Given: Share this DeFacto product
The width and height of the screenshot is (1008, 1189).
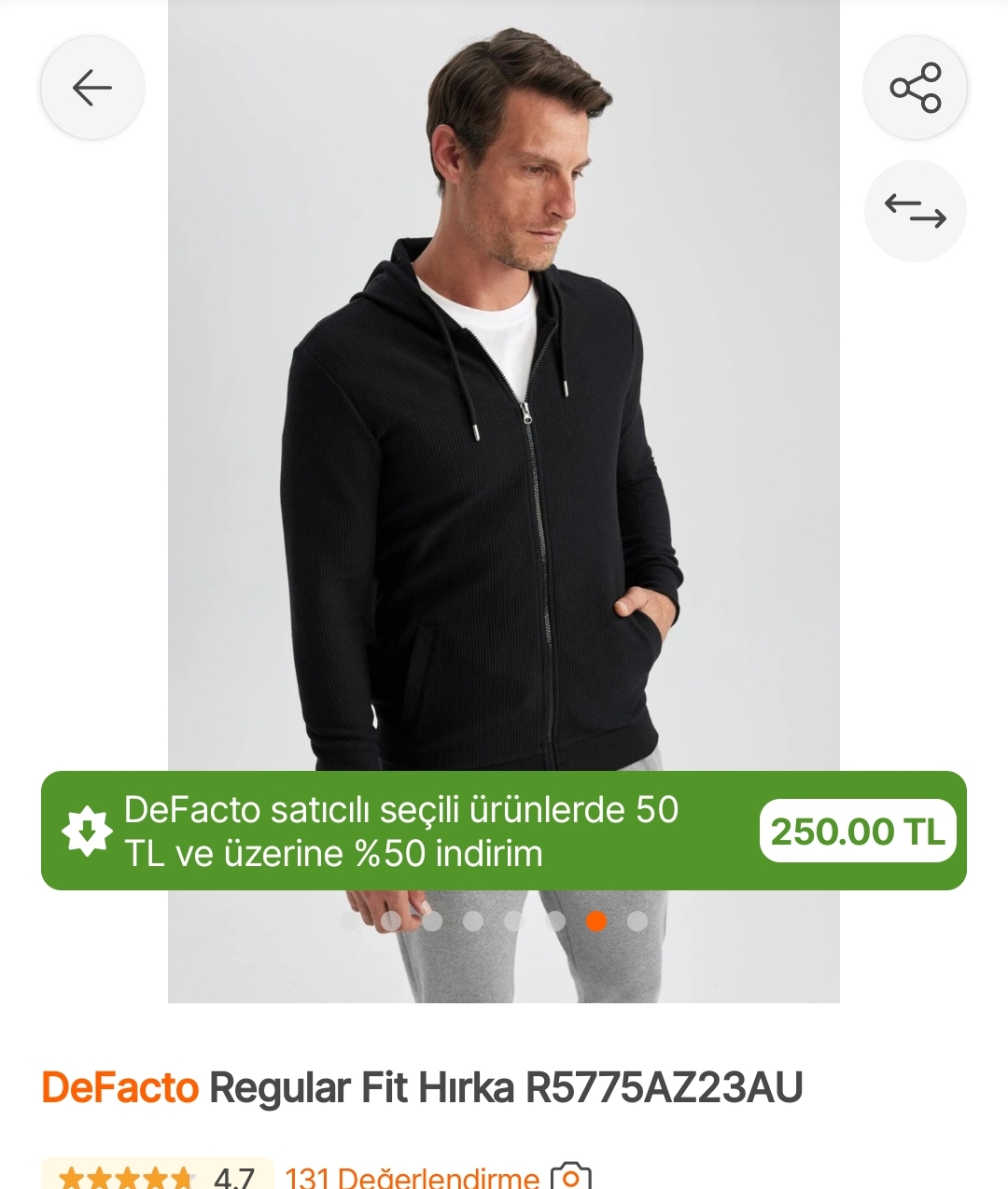Looking at the screenshot, I should point(915,89).
